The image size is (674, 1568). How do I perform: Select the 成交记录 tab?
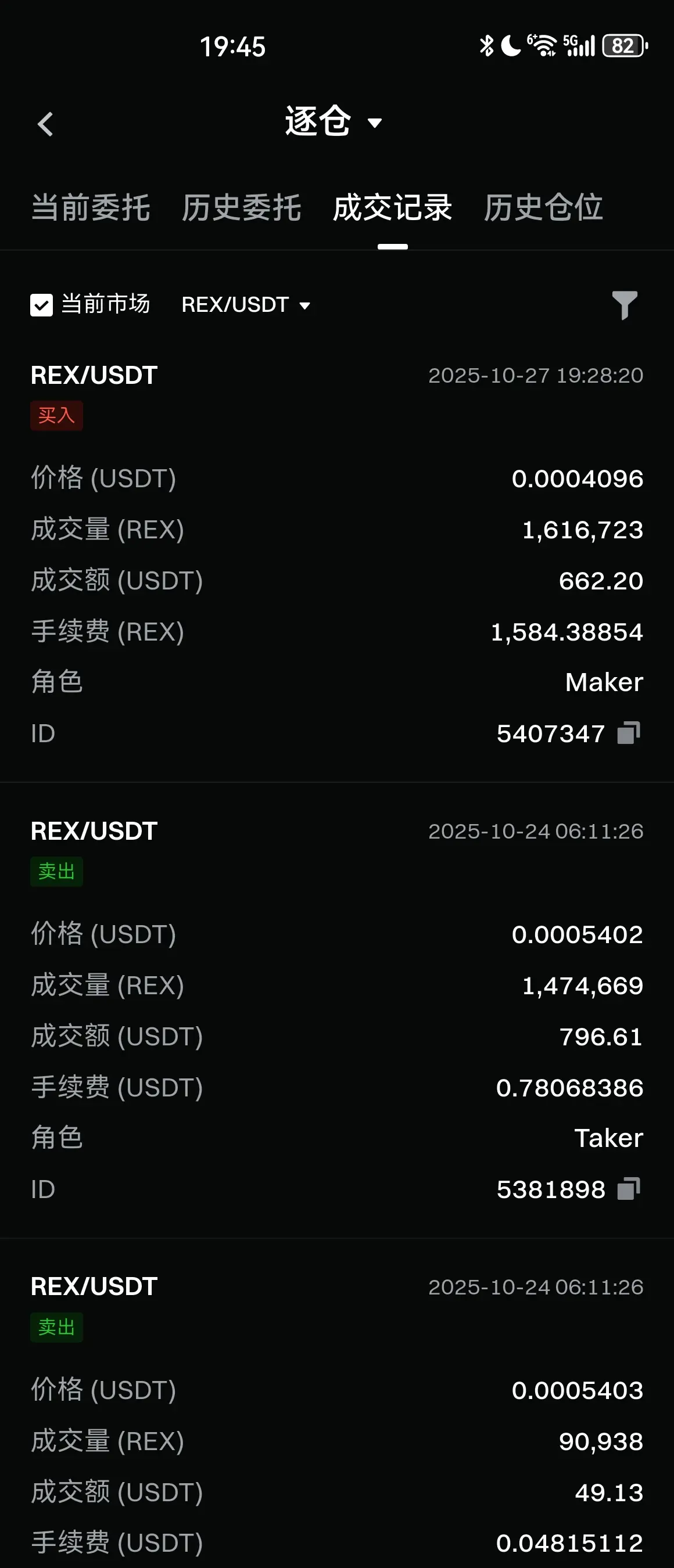pos(393,207)
